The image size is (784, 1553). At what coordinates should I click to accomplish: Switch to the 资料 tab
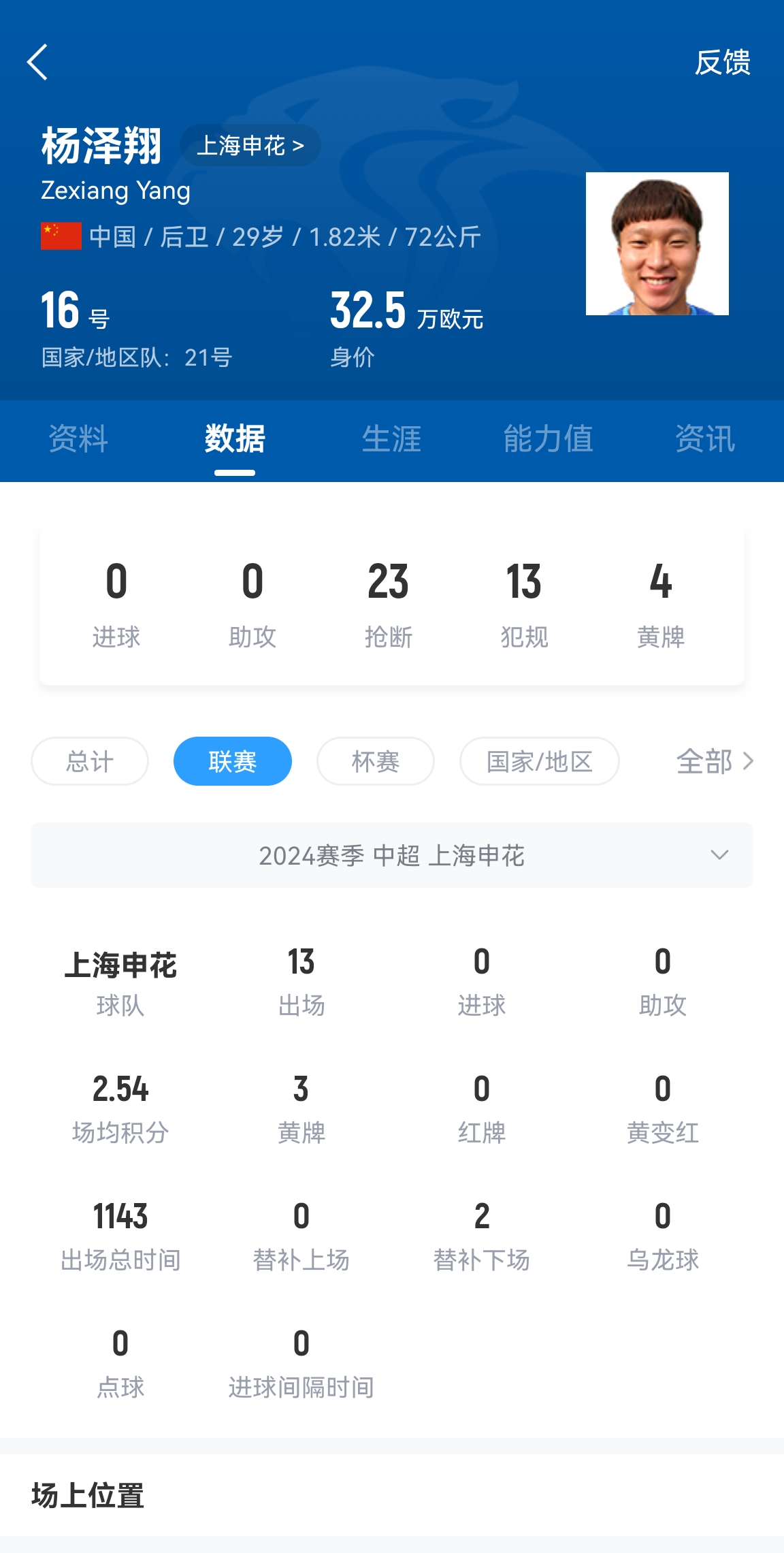78,439
